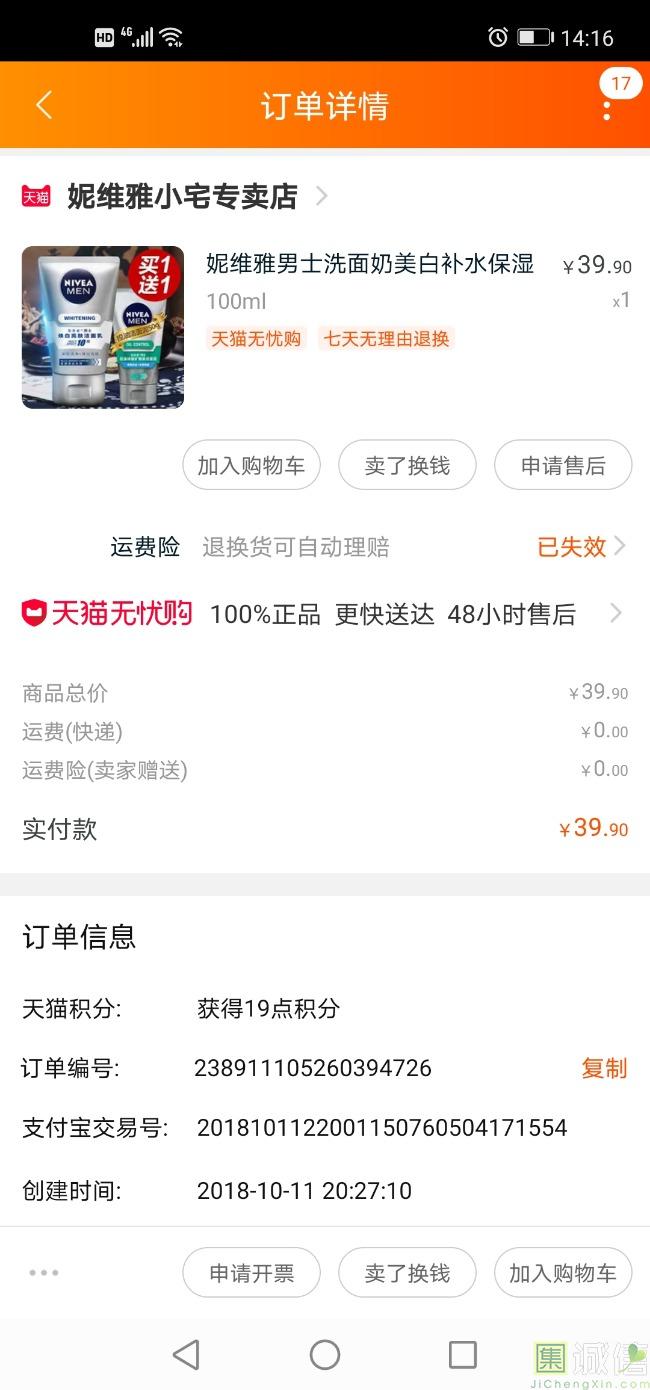Tap 申请开票 in the bottom bar
Screen dimensions: 650x1390
click(x=251, y=1274)
